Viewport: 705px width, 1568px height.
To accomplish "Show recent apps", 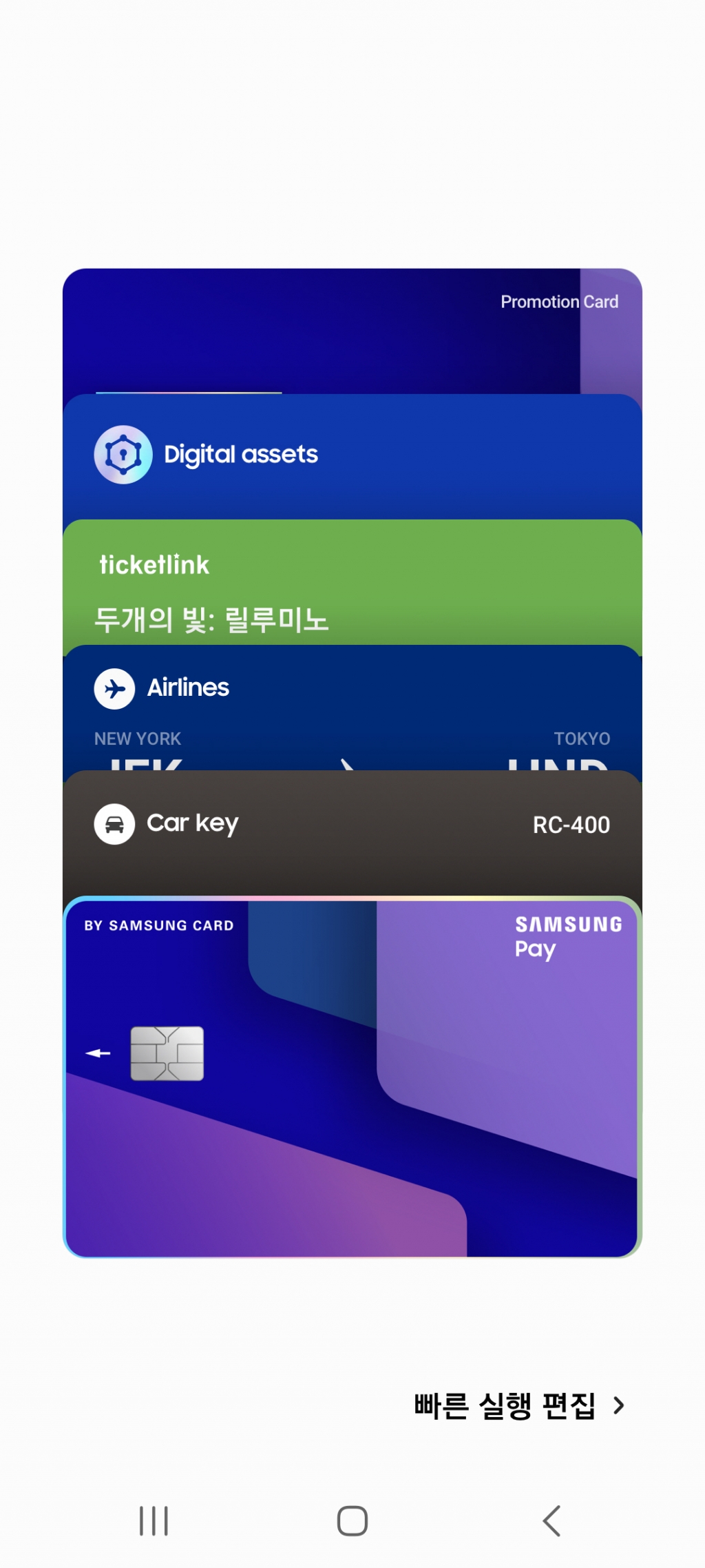I will (154, 1520).
